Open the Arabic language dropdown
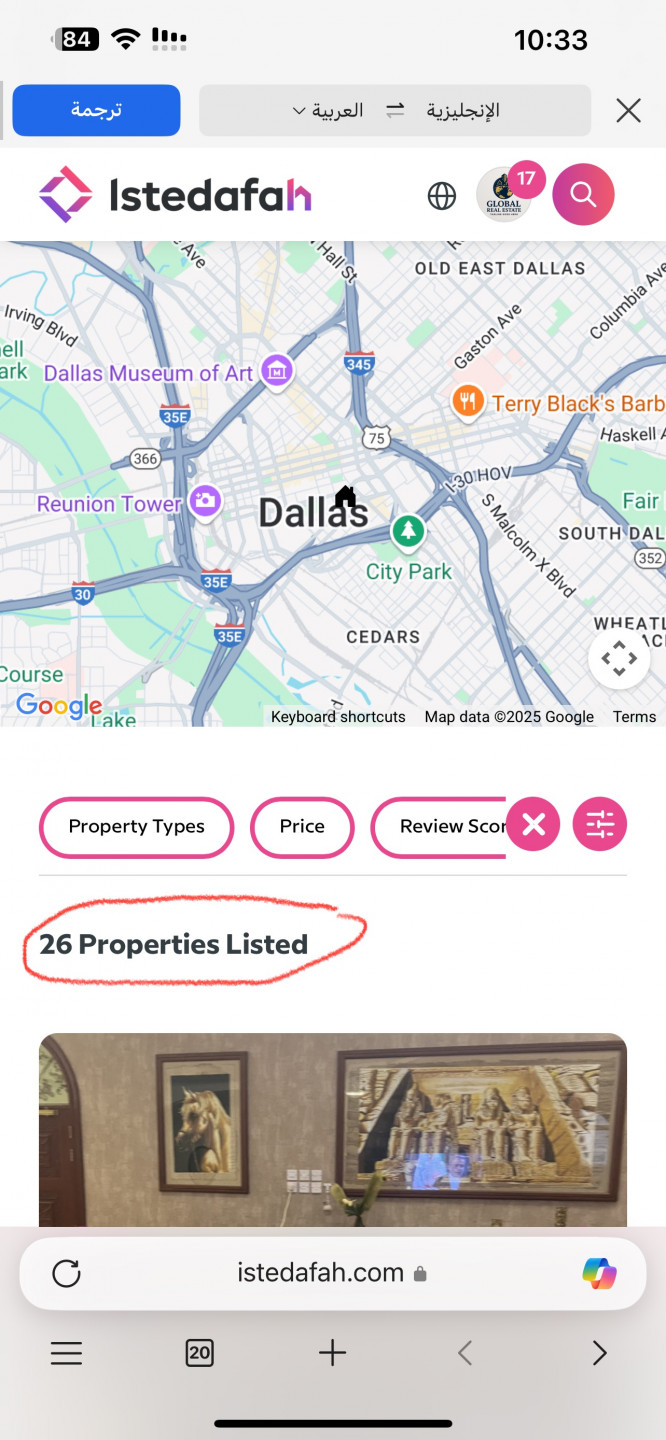Viewport: 666px width, 1440px height. point(328,110)
